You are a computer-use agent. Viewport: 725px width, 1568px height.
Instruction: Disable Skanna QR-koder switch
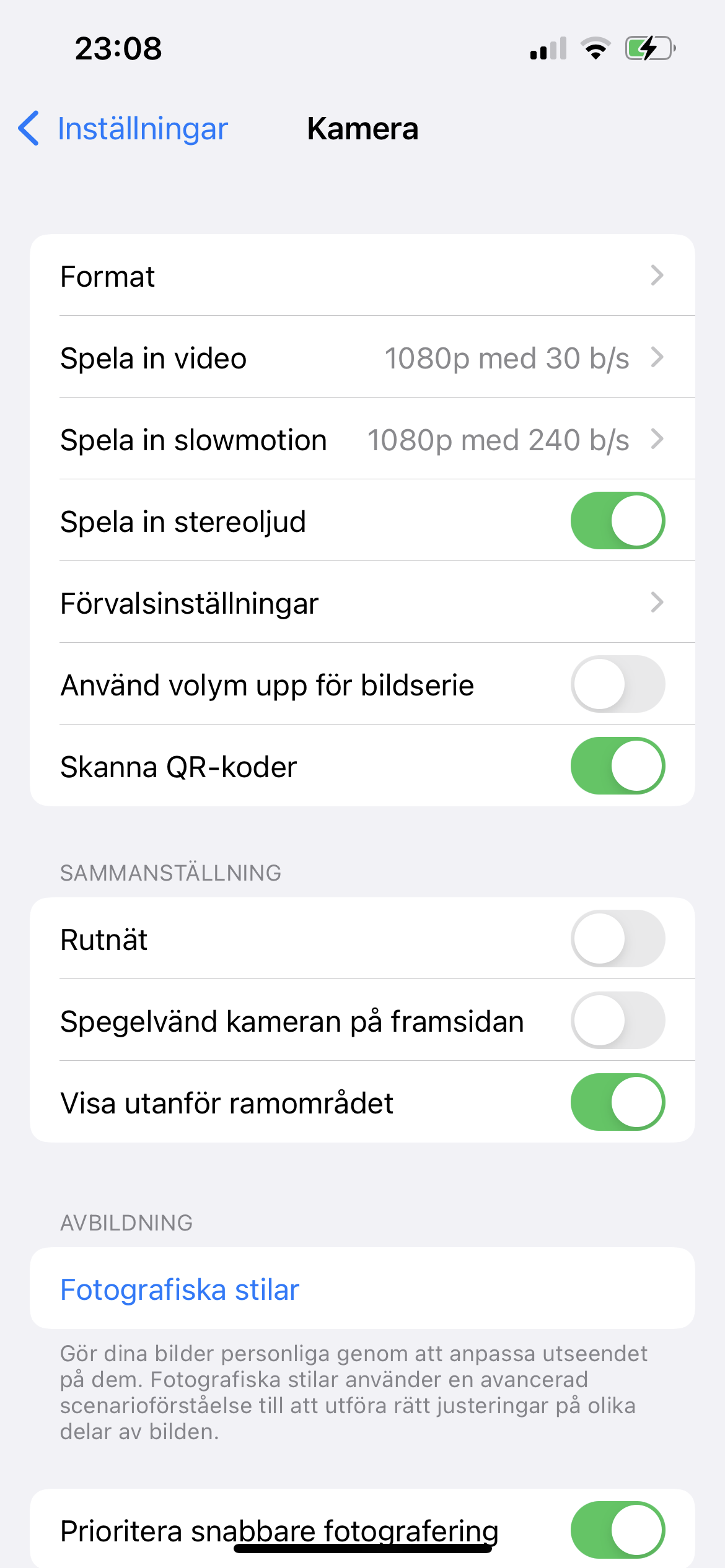[x=617, y=766]
